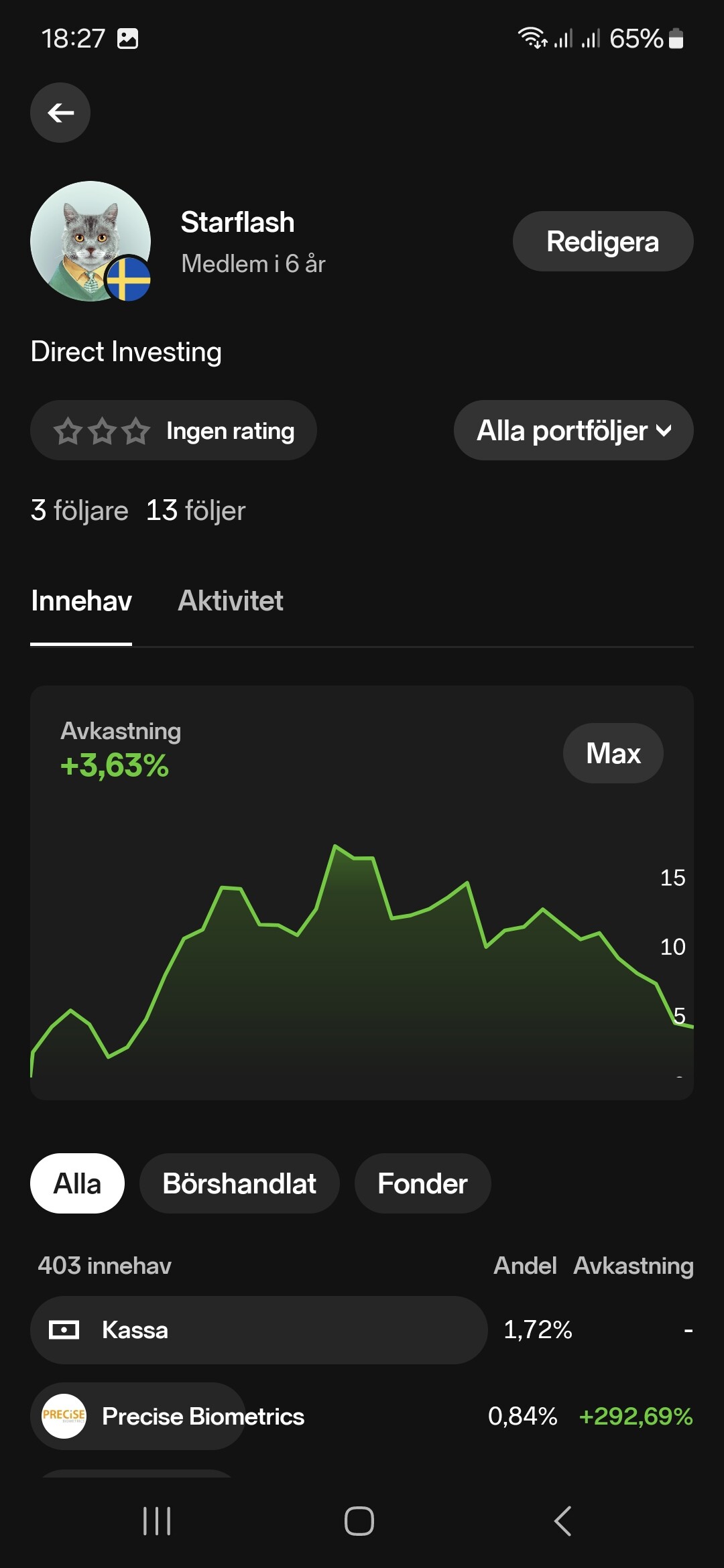Filter holdings by Börshandlat
Image resolution: width=724 pixels, height=1568 pixels.
pyautogui.click(x=239, y=1183)
